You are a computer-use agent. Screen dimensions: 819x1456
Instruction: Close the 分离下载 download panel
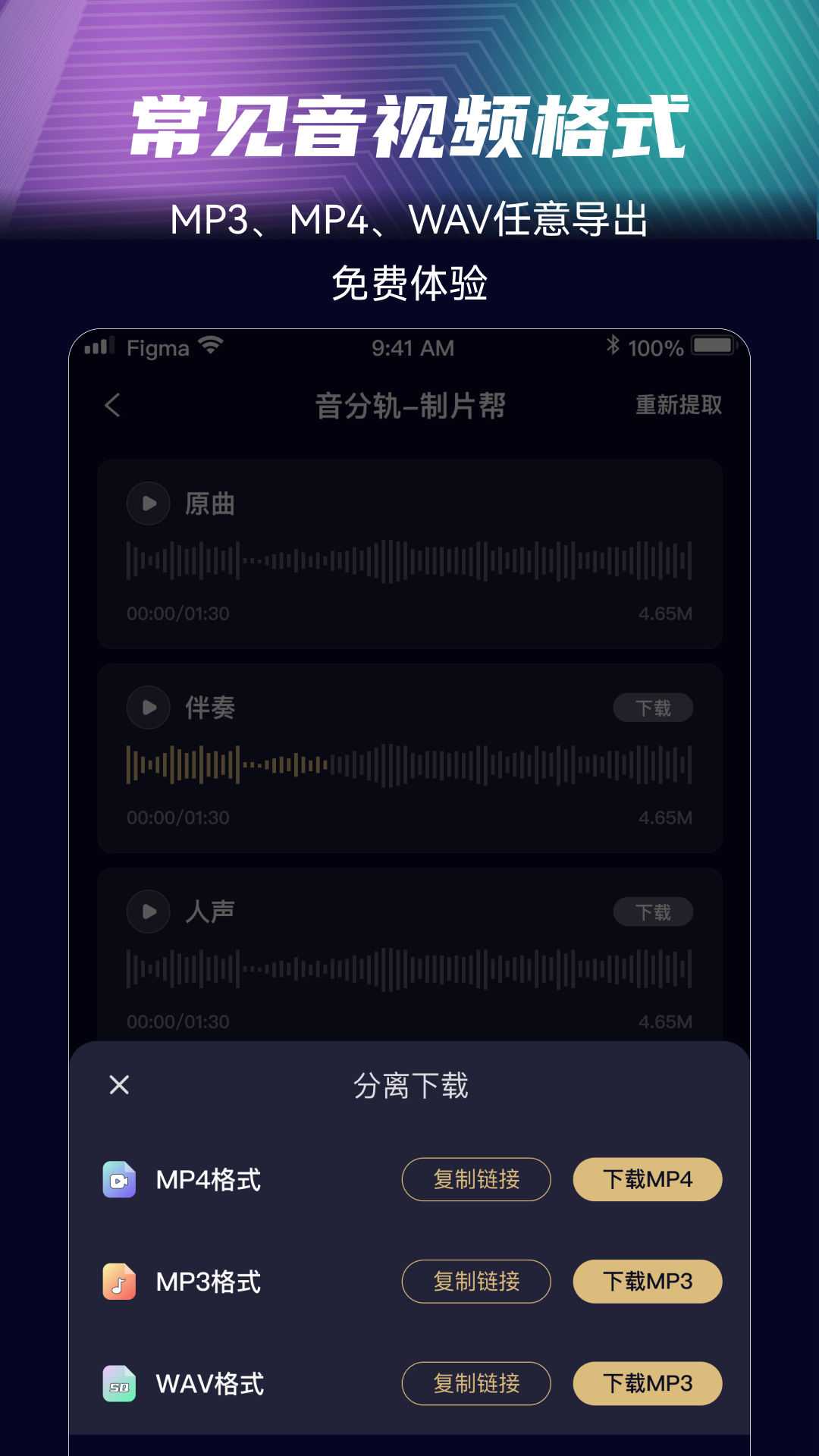point(119,1084)
